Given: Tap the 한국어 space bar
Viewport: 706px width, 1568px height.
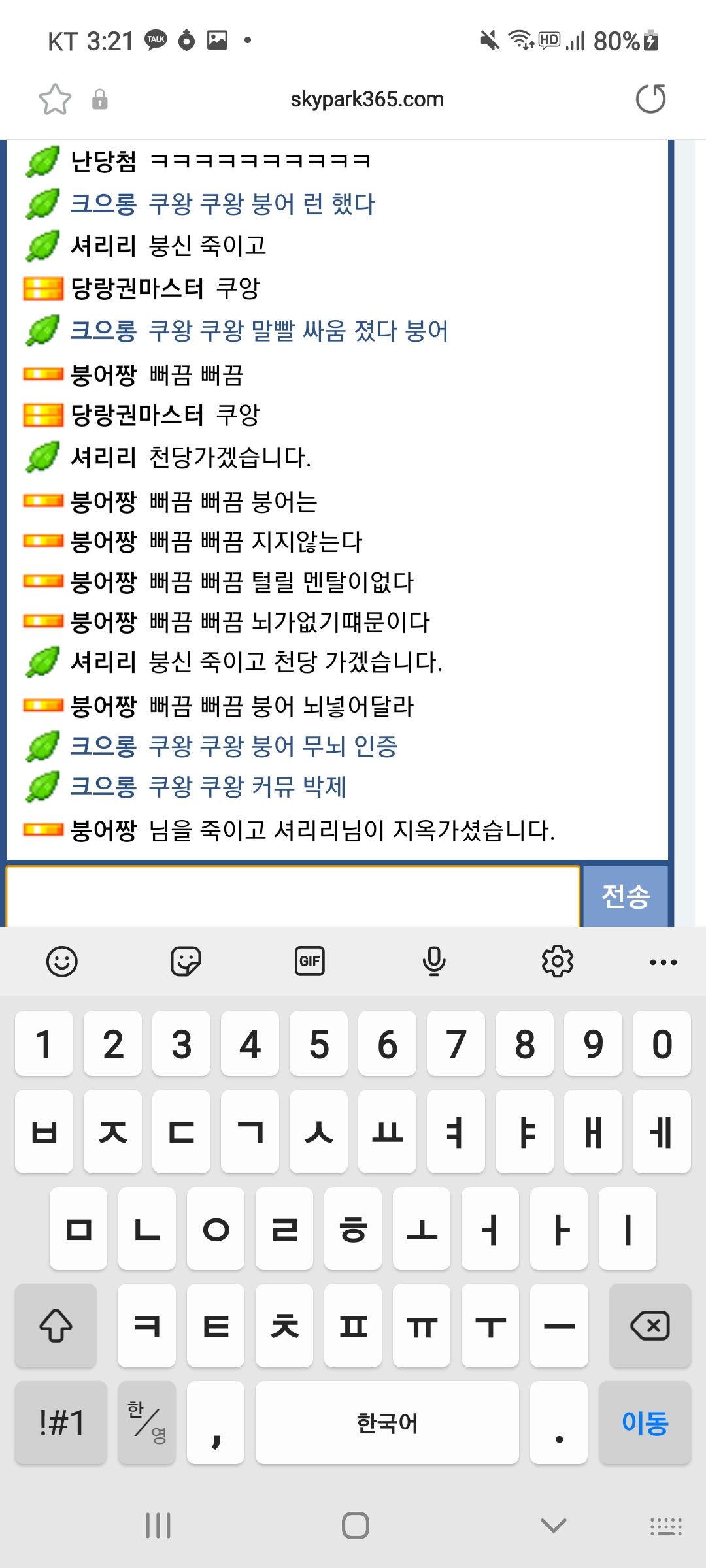Looking at the screenshot, I should (387, 1423).
